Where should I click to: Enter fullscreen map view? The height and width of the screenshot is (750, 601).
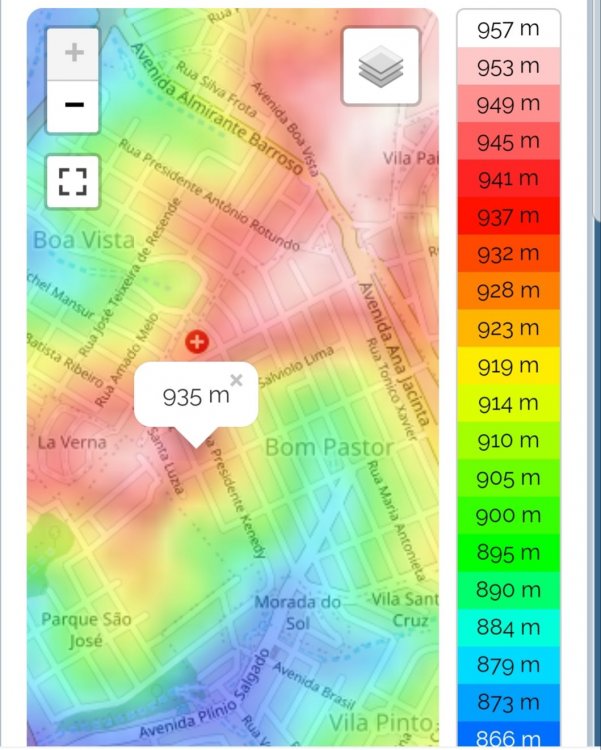tap(73, 181)
